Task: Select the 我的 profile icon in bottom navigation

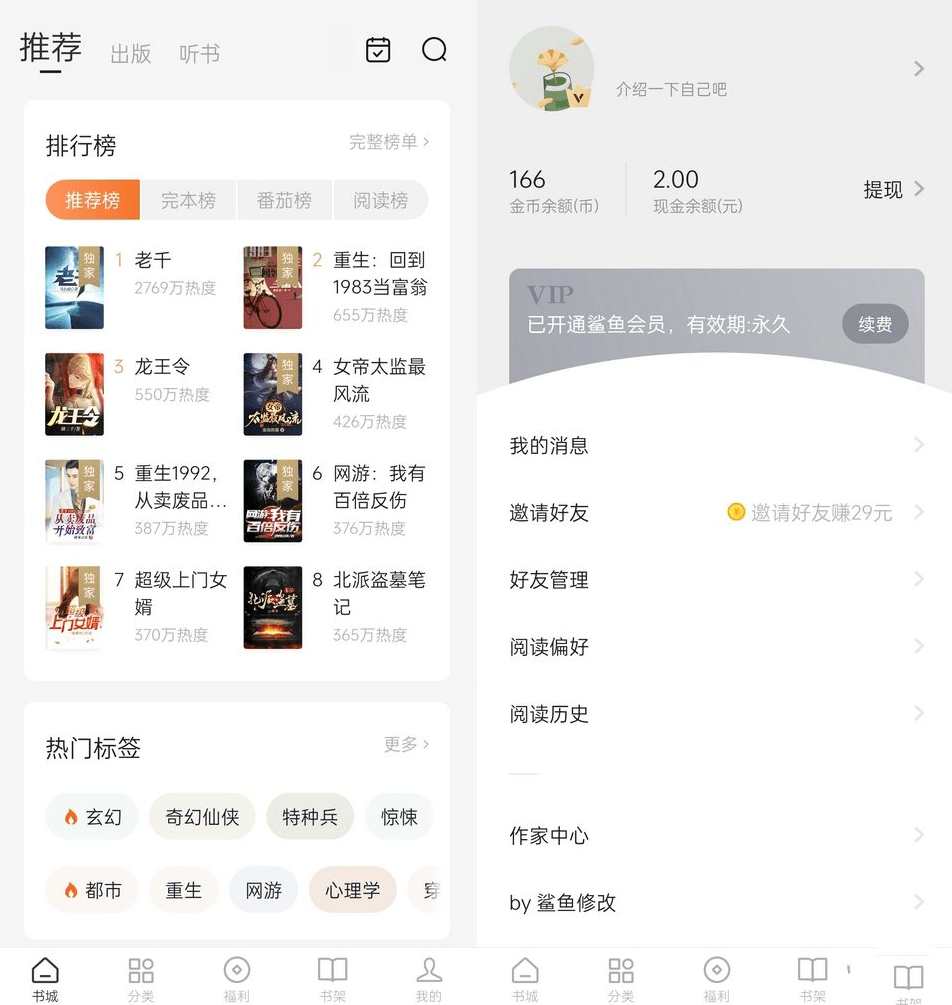Action: (428, 975)
